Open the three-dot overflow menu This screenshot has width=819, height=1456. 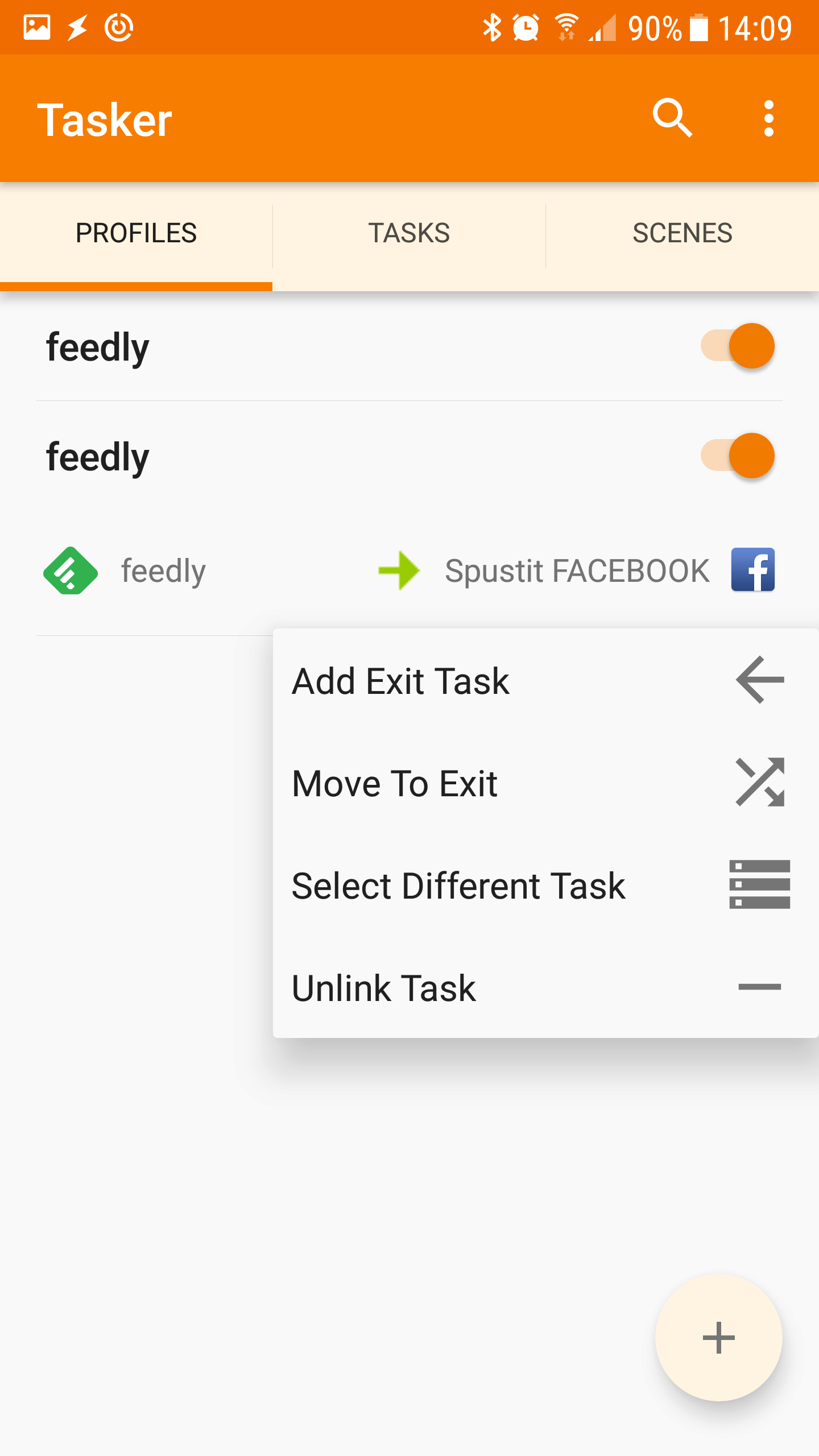click(768, 118)
